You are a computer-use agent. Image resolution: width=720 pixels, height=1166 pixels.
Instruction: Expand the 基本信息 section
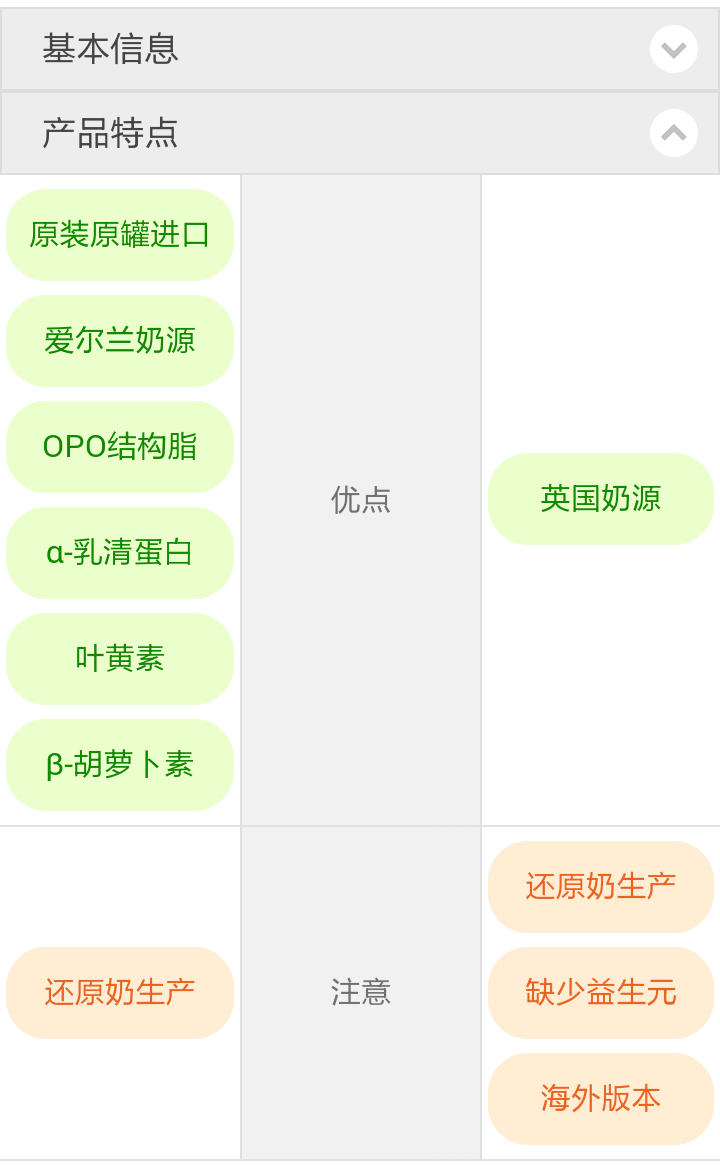click(x=673, y=49)
